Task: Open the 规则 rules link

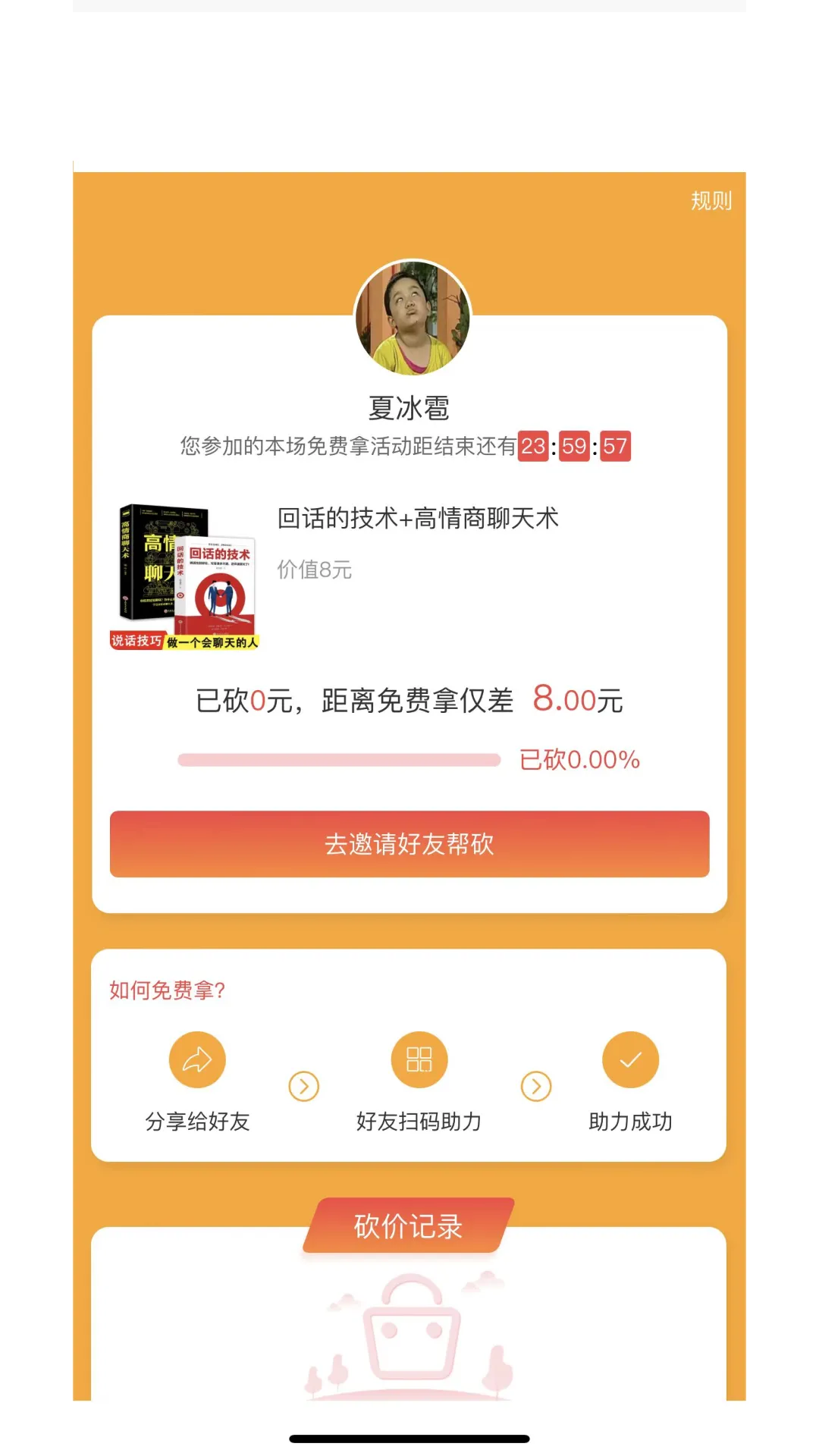Action: pos(711,201)
